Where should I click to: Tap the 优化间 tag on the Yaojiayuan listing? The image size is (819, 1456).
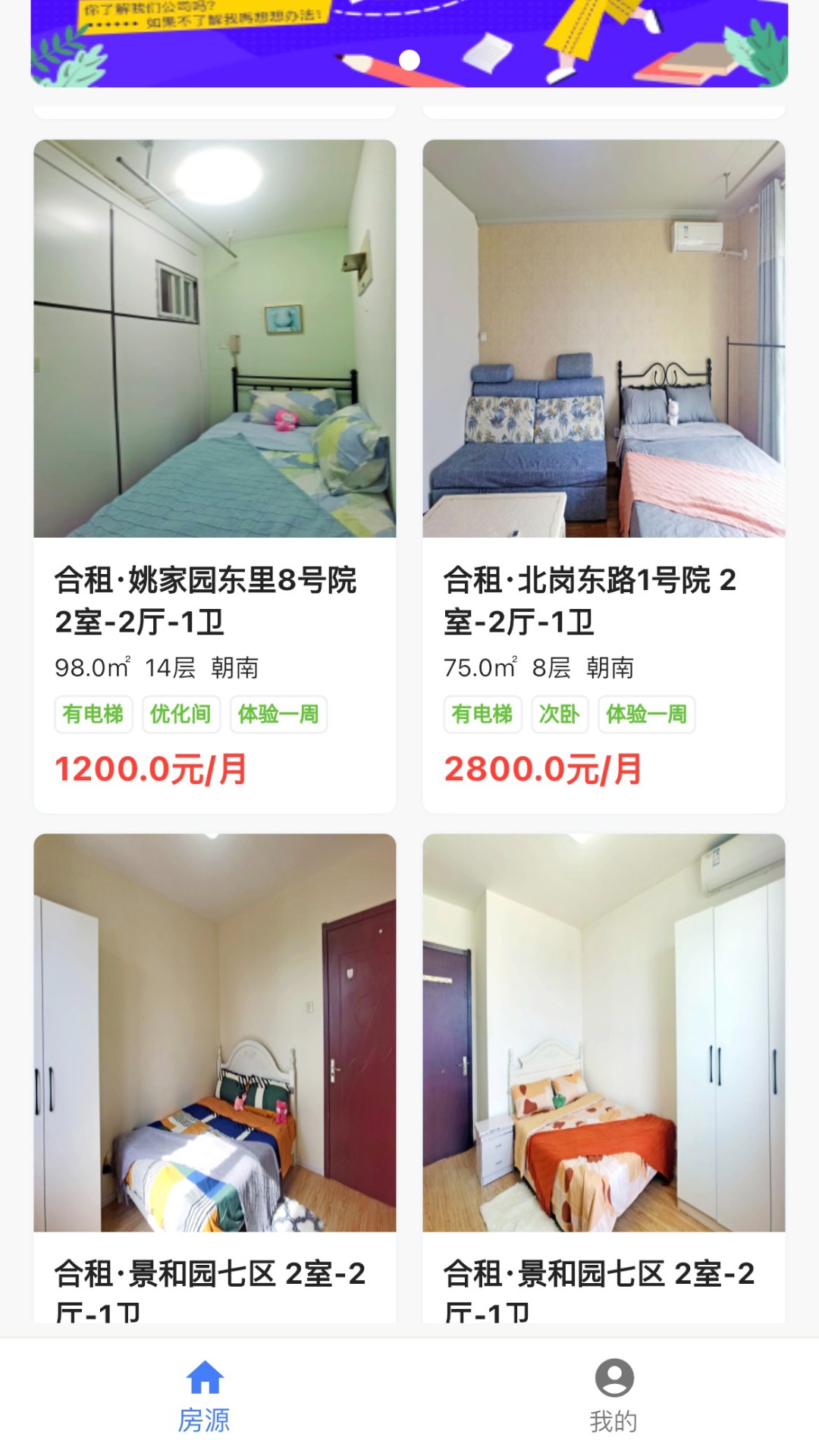[180, 714]
